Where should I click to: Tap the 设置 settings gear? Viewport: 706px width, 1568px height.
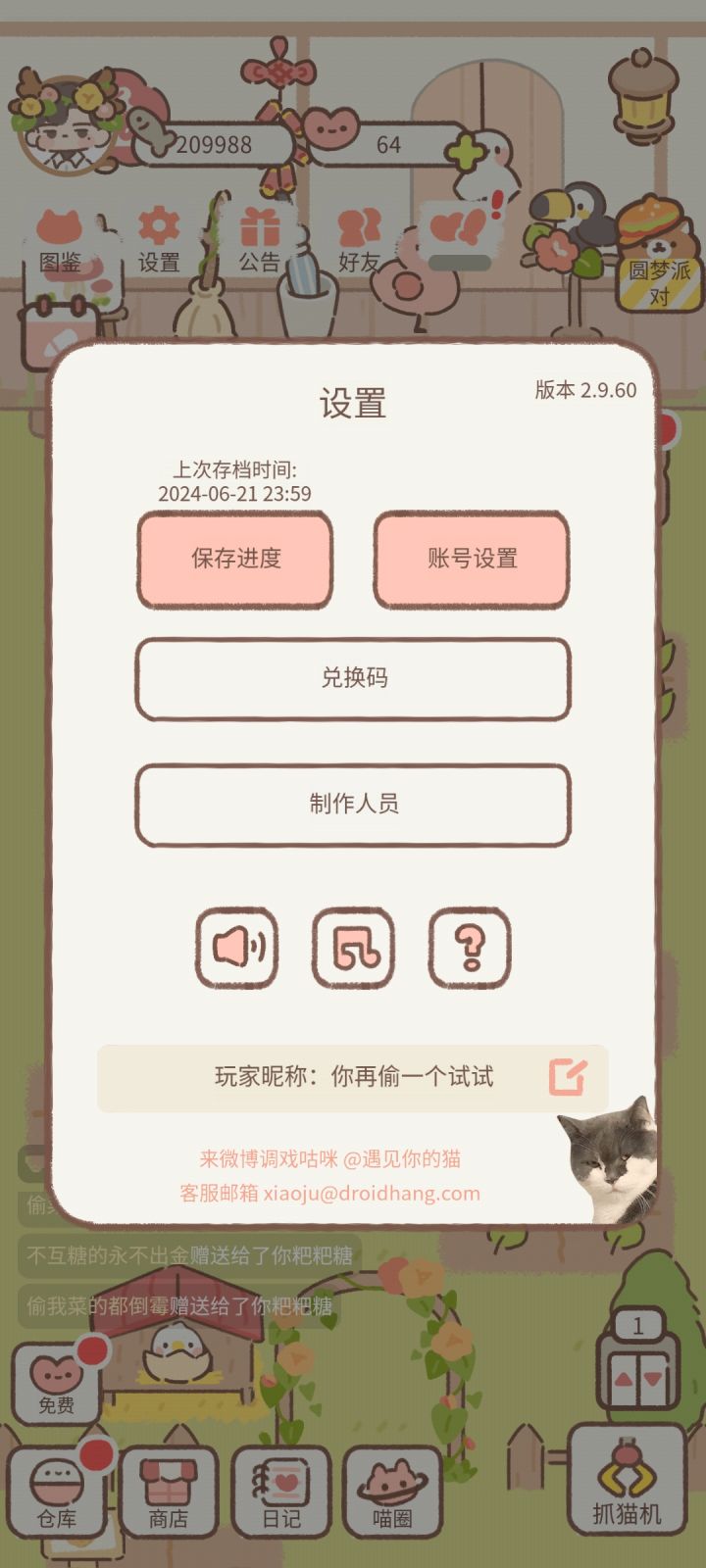tap(160, 240)
